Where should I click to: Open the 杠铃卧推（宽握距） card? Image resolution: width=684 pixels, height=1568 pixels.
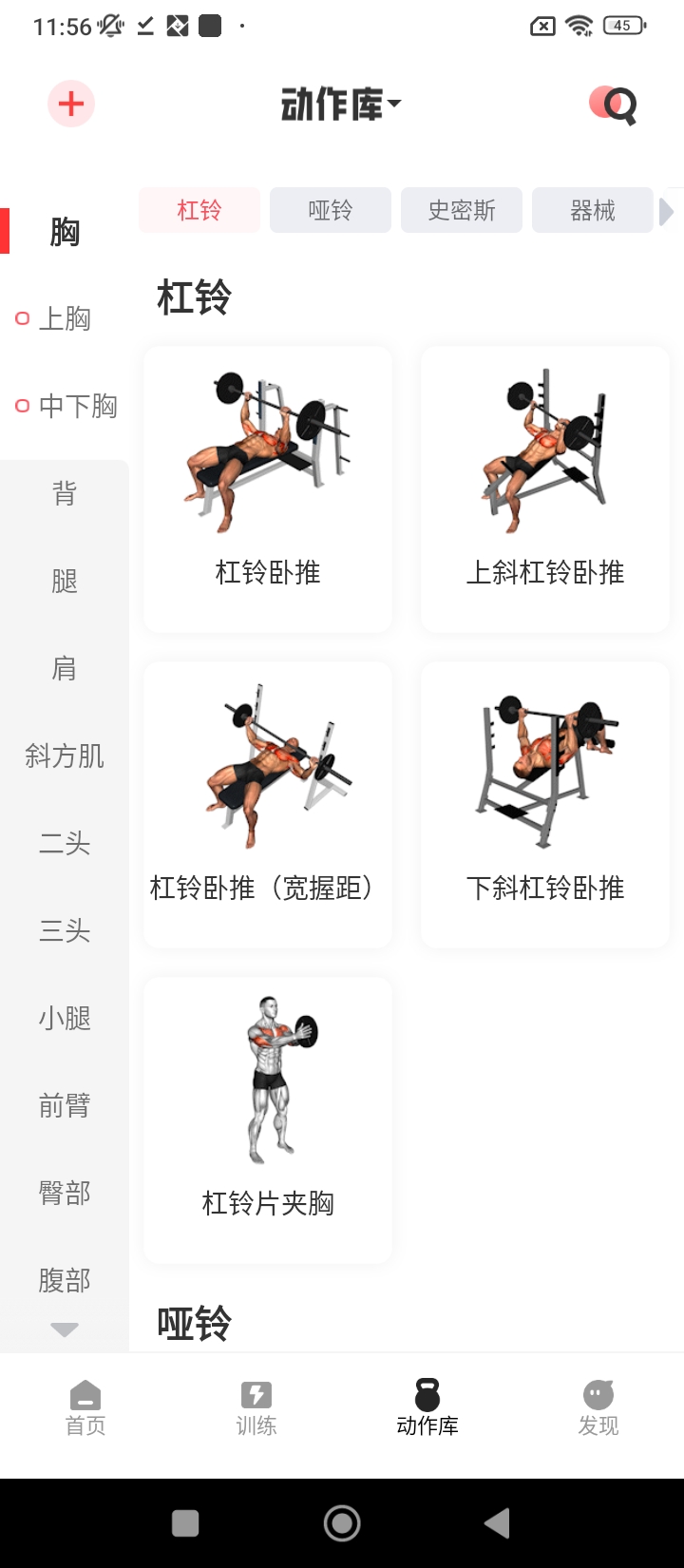268,804
